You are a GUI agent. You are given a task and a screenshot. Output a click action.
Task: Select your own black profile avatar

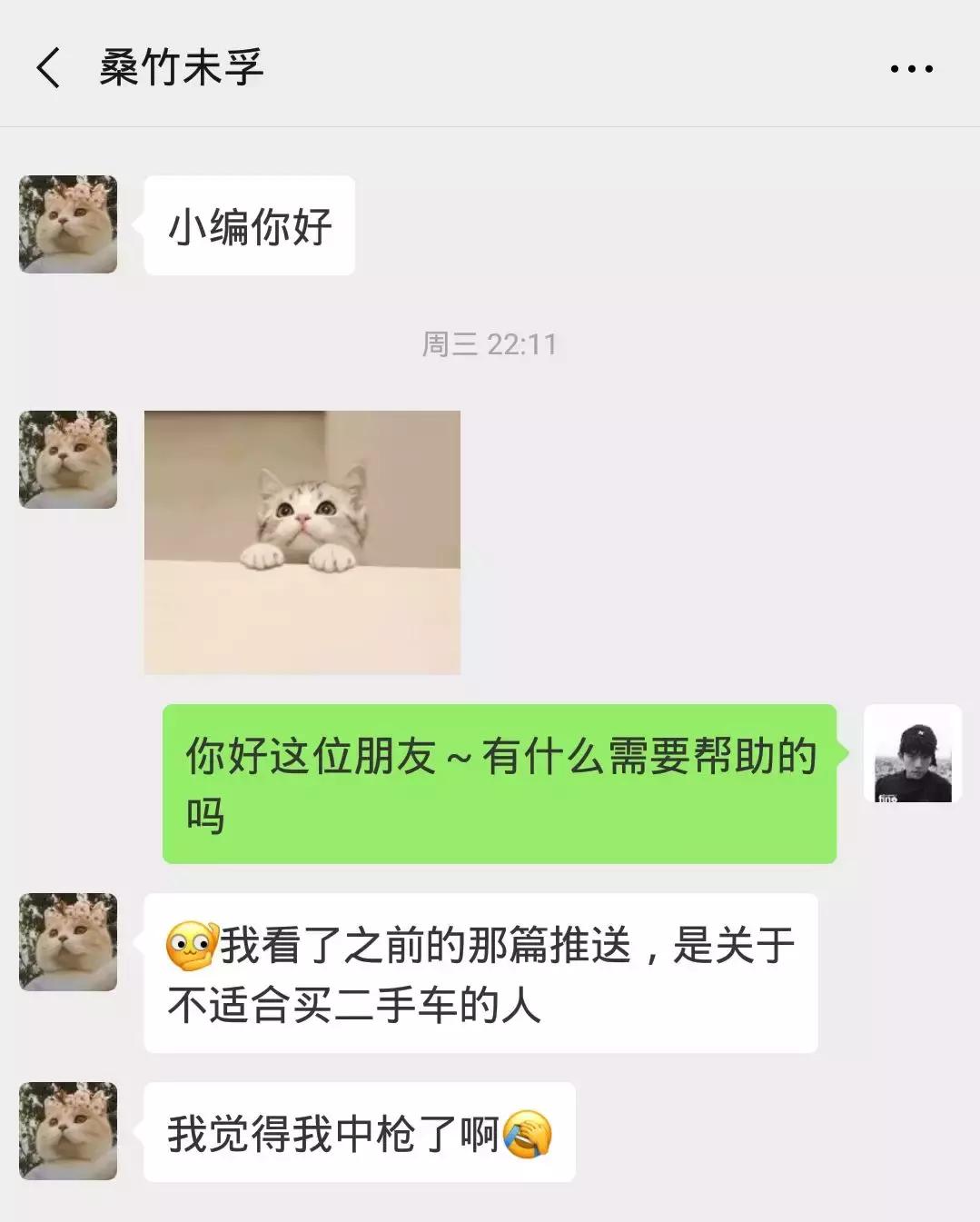pos(914,755)
